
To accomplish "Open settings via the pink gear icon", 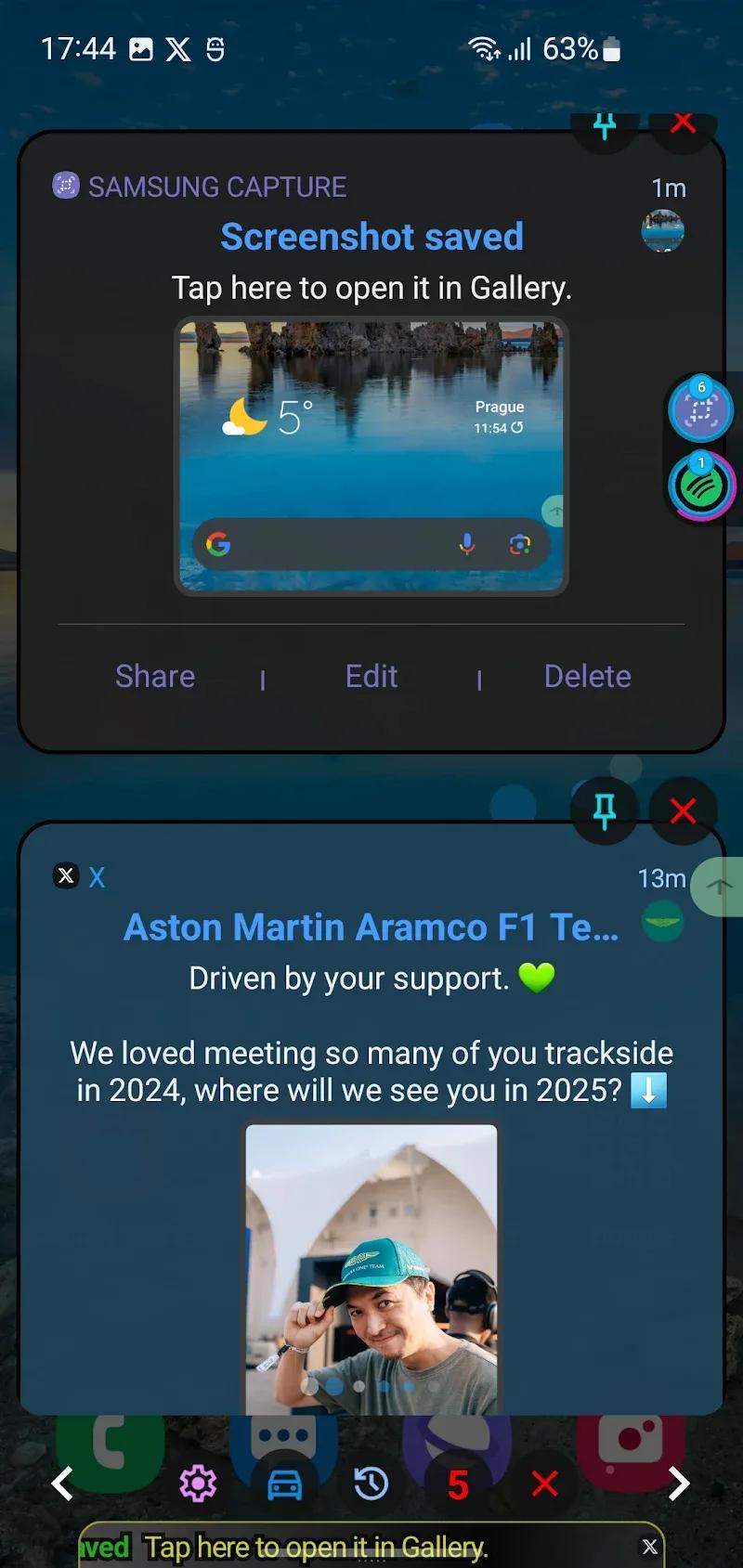I will pos(198,1483).
